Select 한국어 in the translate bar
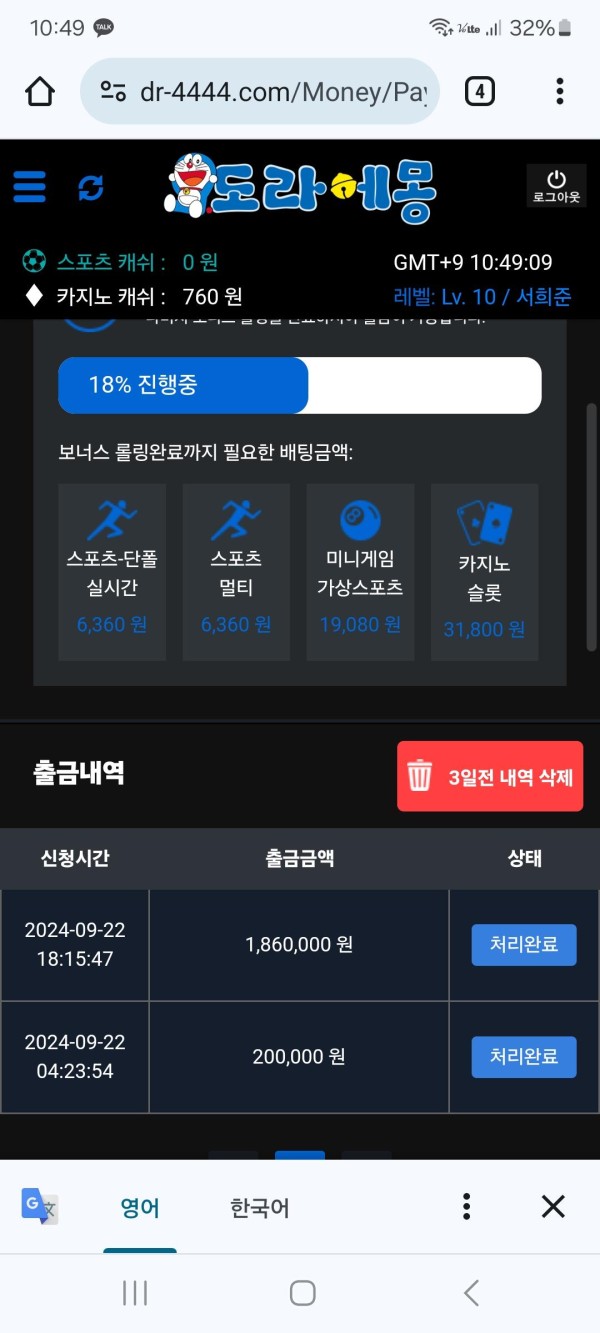 (x=260, y=1207)
